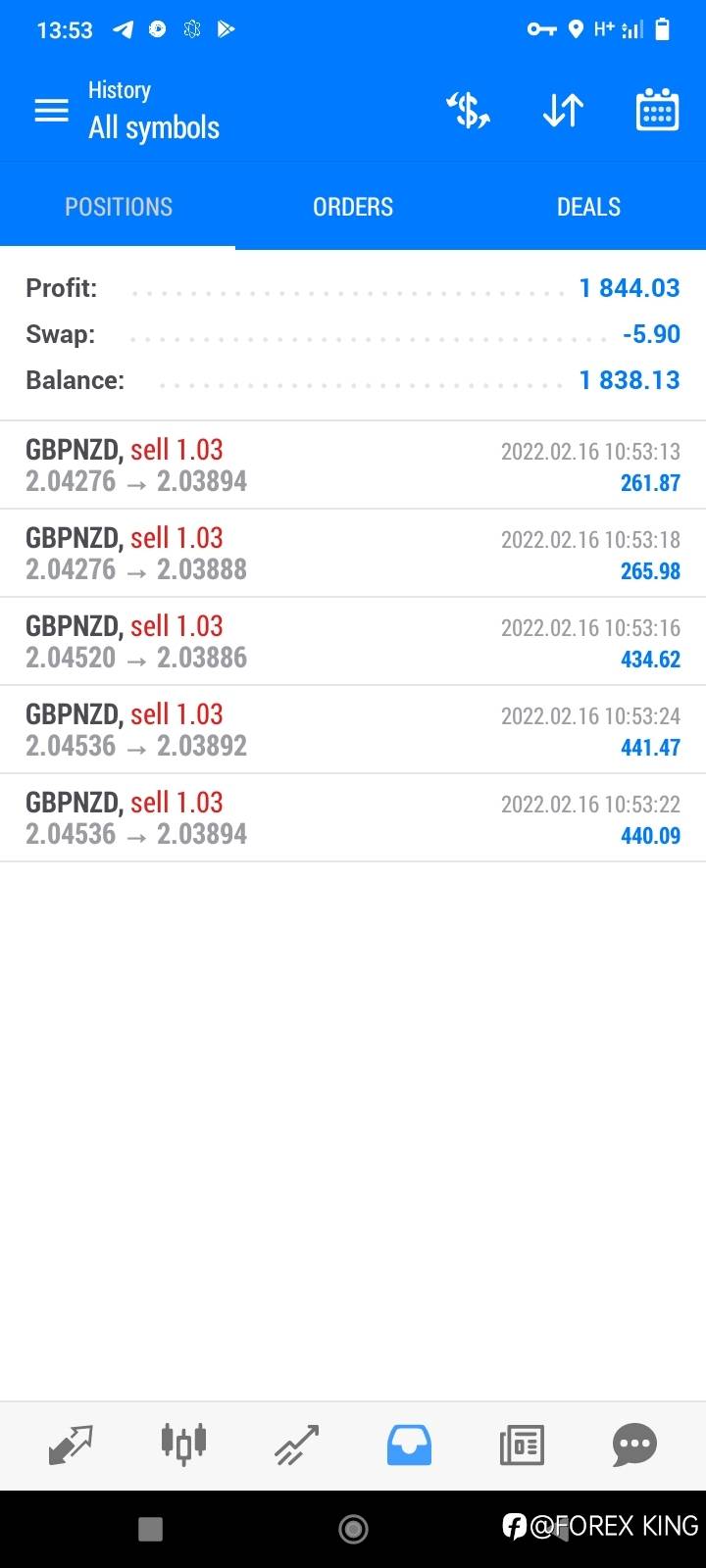
Task: Open the sort order arrows
Action: [x=563, y=111]
